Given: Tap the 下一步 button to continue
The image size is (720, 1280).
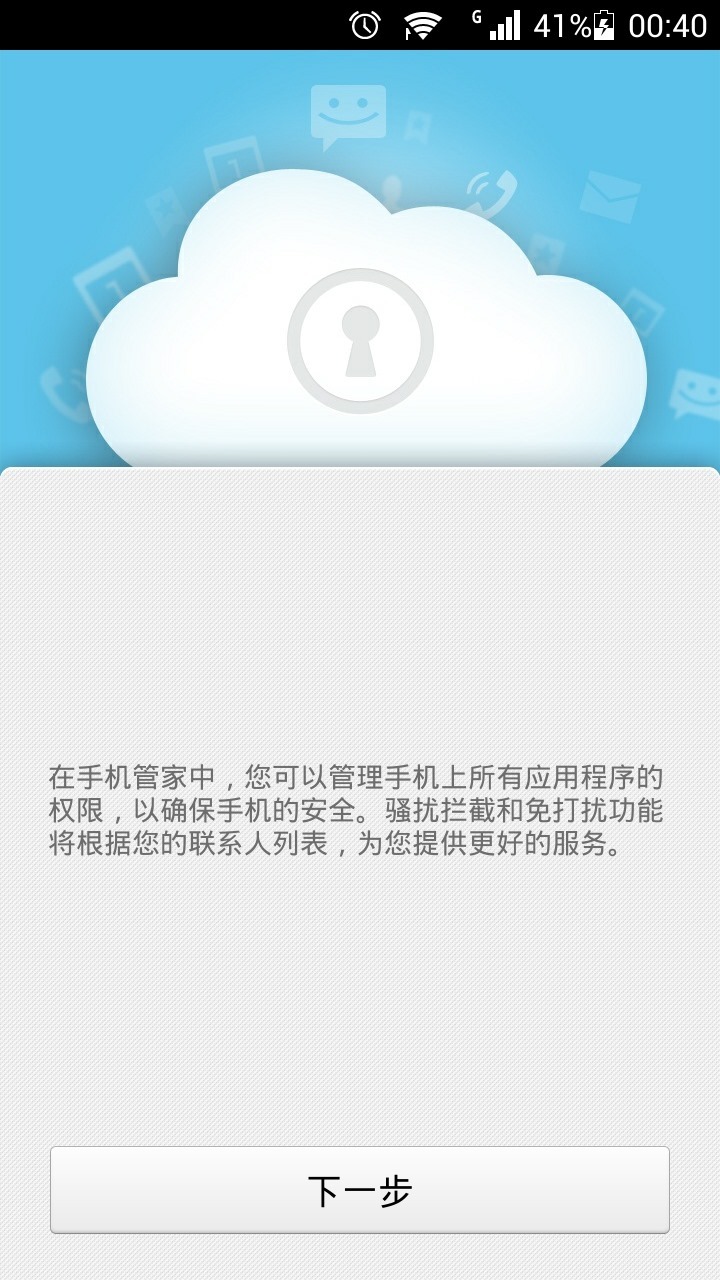Looking at the screenshot, I should point(360,1190).
